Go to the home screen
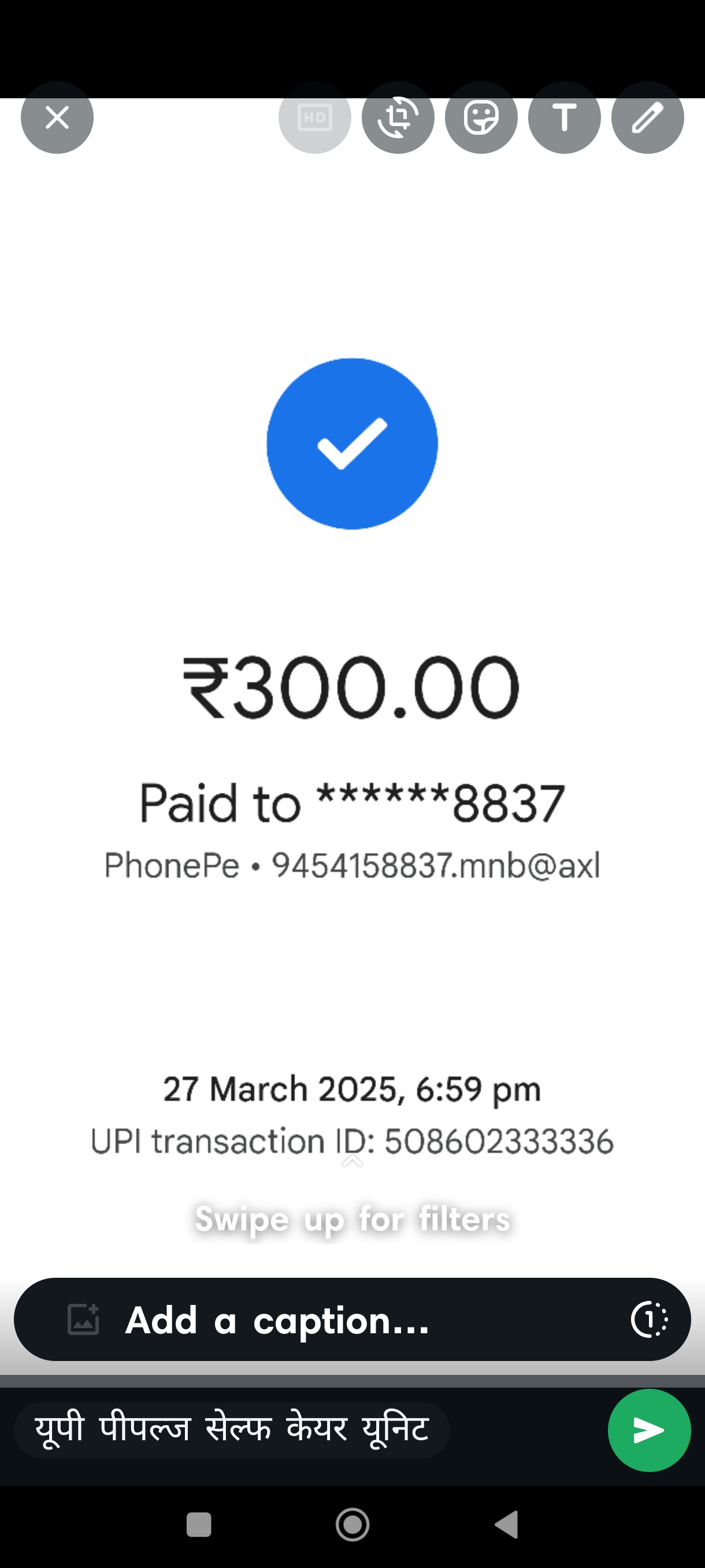 pos(352,1525)
